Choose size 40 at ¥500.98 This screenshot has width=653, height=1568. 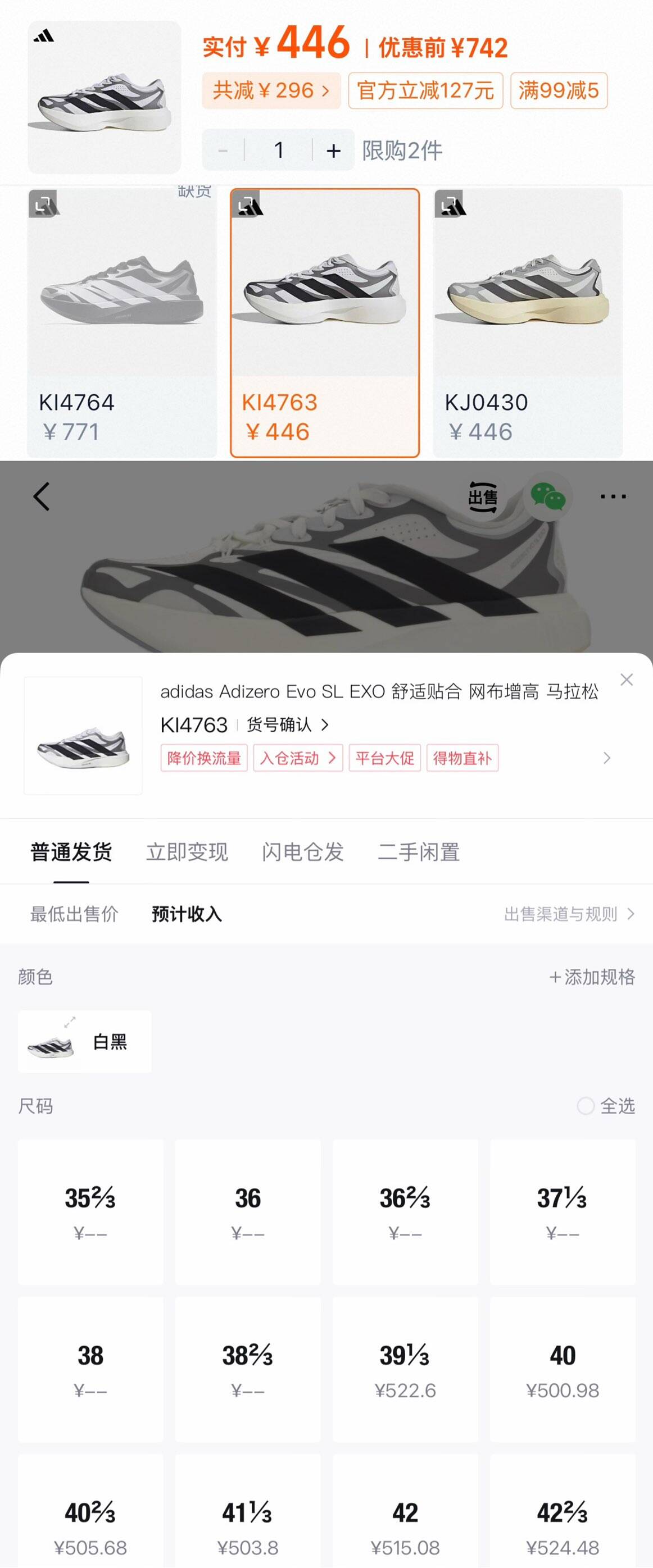coord(562,1370)
